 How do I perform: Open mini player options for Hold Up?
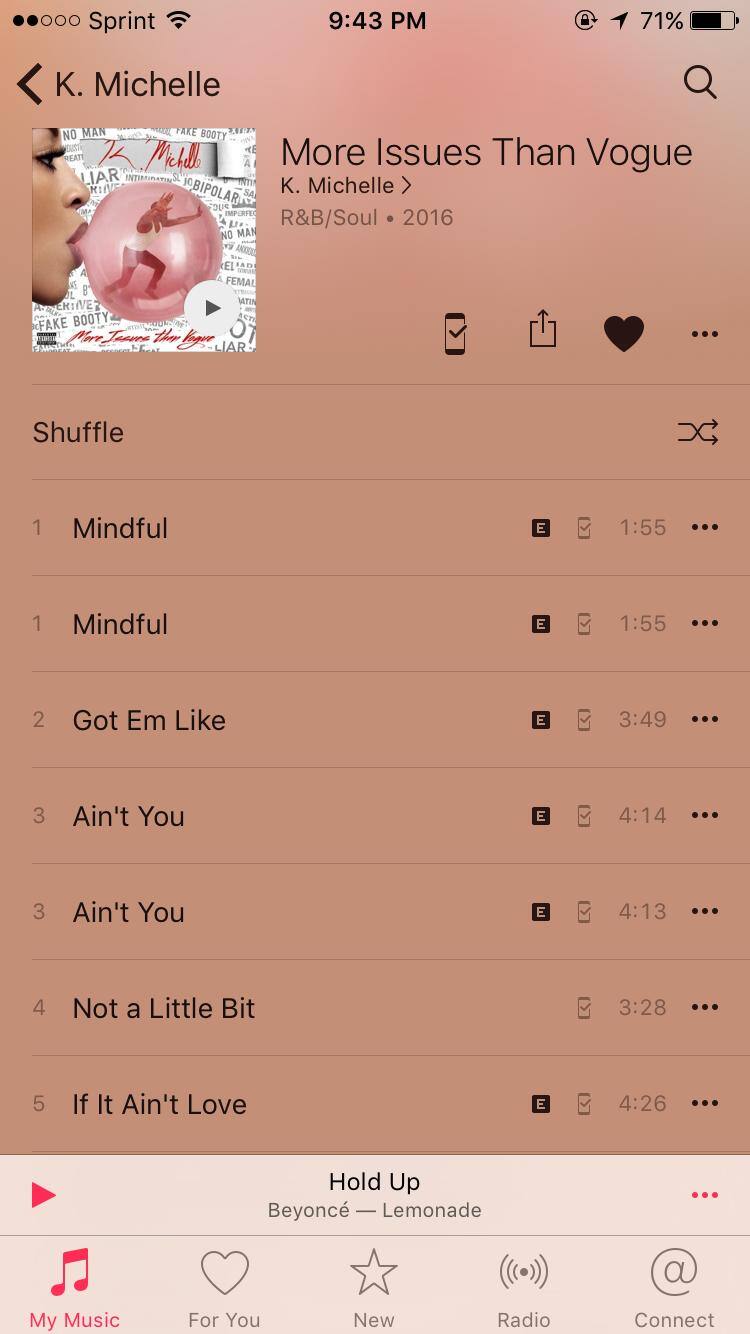point(704,1195)
